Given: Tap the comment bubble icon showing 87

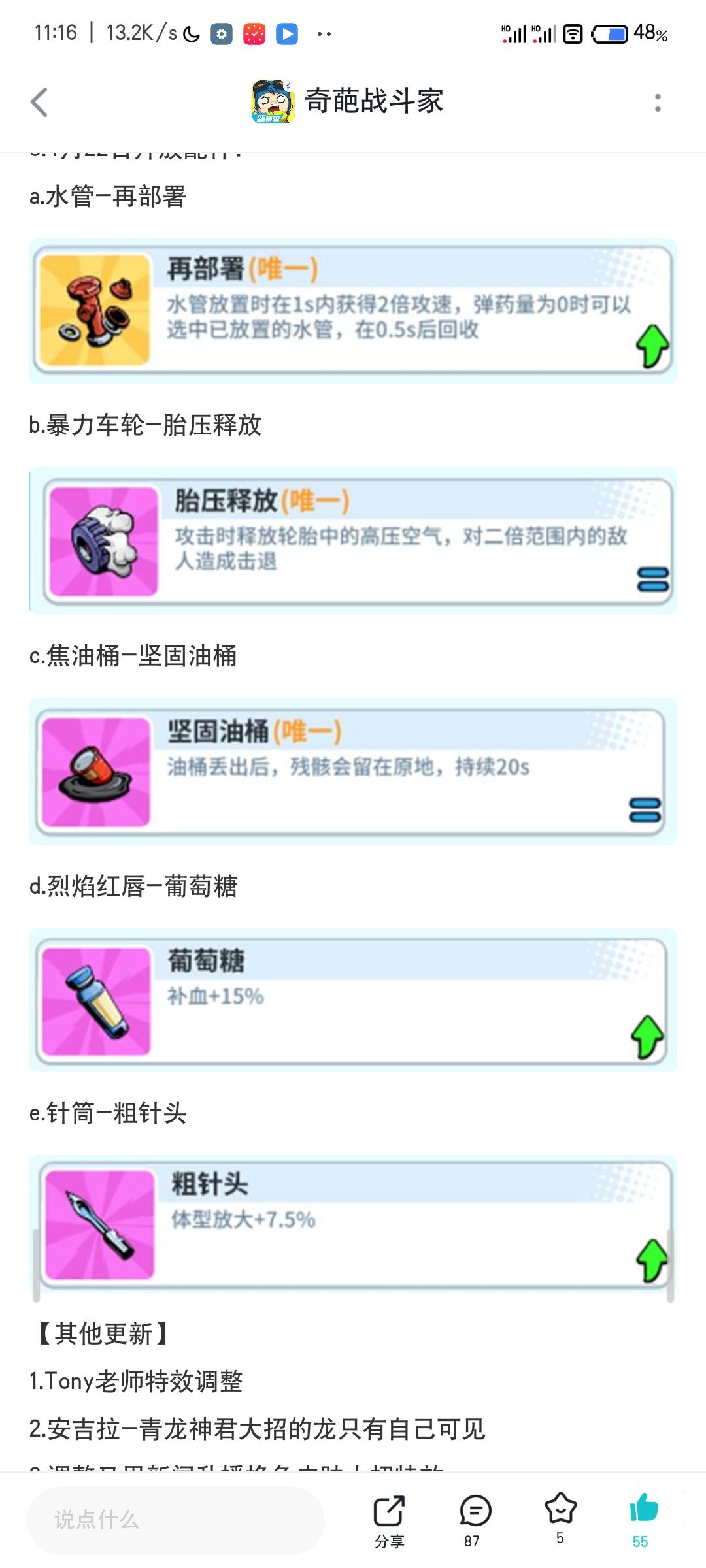Looking at the screenshot, I should [x=475, y=1508].
